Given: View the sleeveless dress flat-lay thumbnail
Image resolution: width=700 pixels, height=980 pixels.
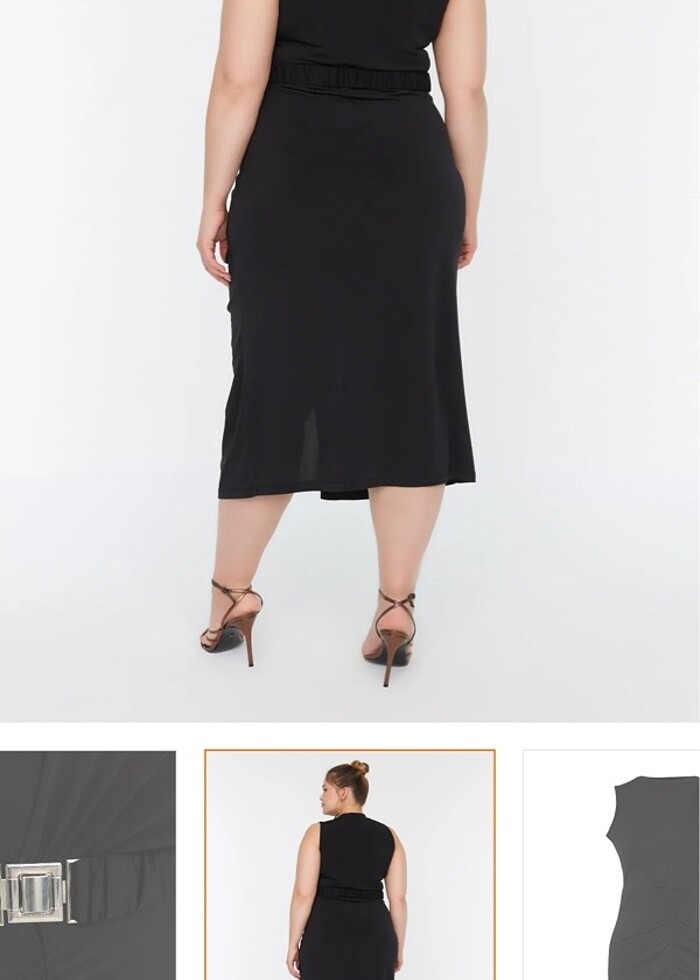Looking at the screenshot, I should (612, 866).
